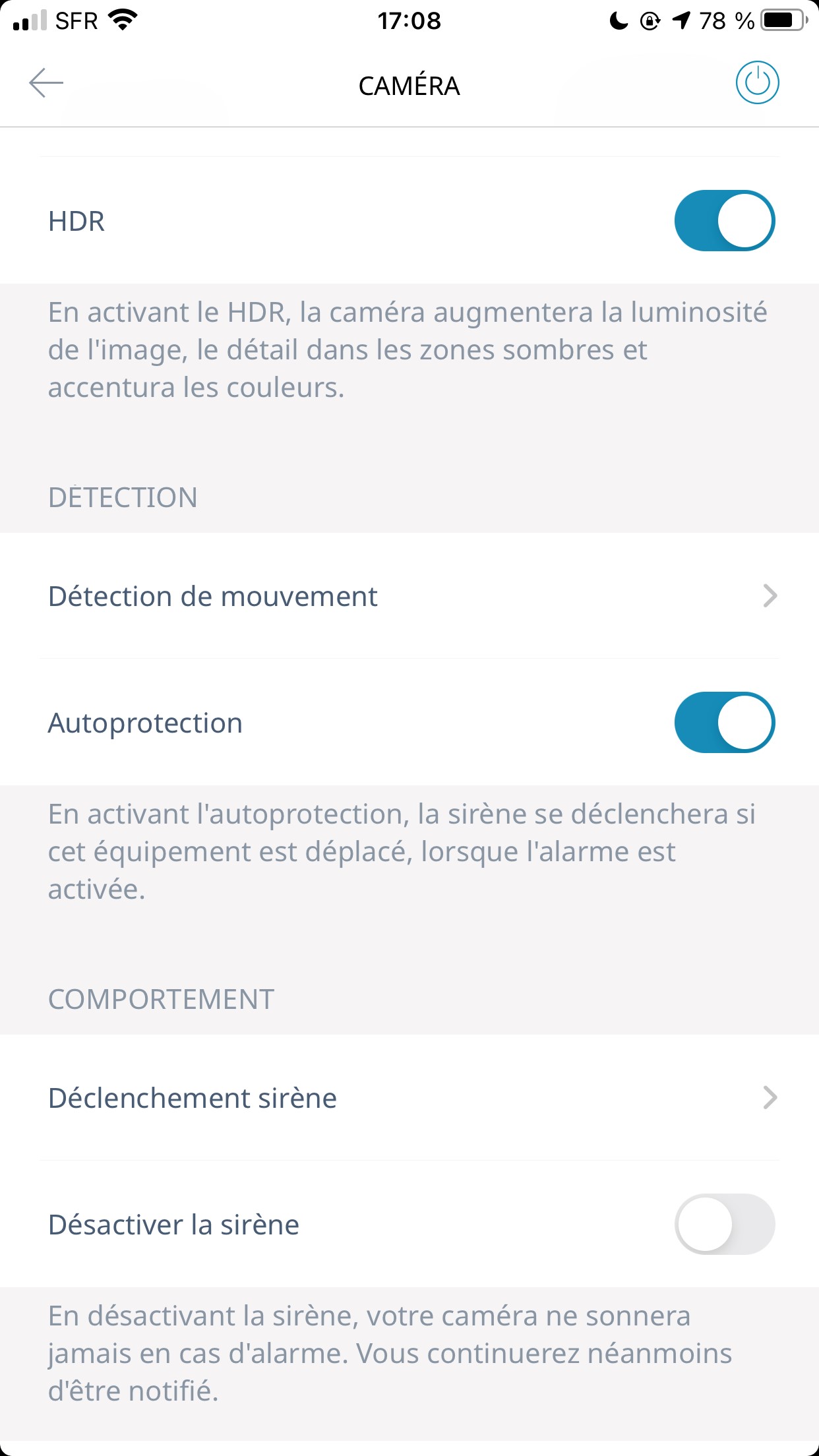The width and height of the screenshot is (819, 1456).
Task: Open Détection de mouvement settings
Action: point(409,596)
